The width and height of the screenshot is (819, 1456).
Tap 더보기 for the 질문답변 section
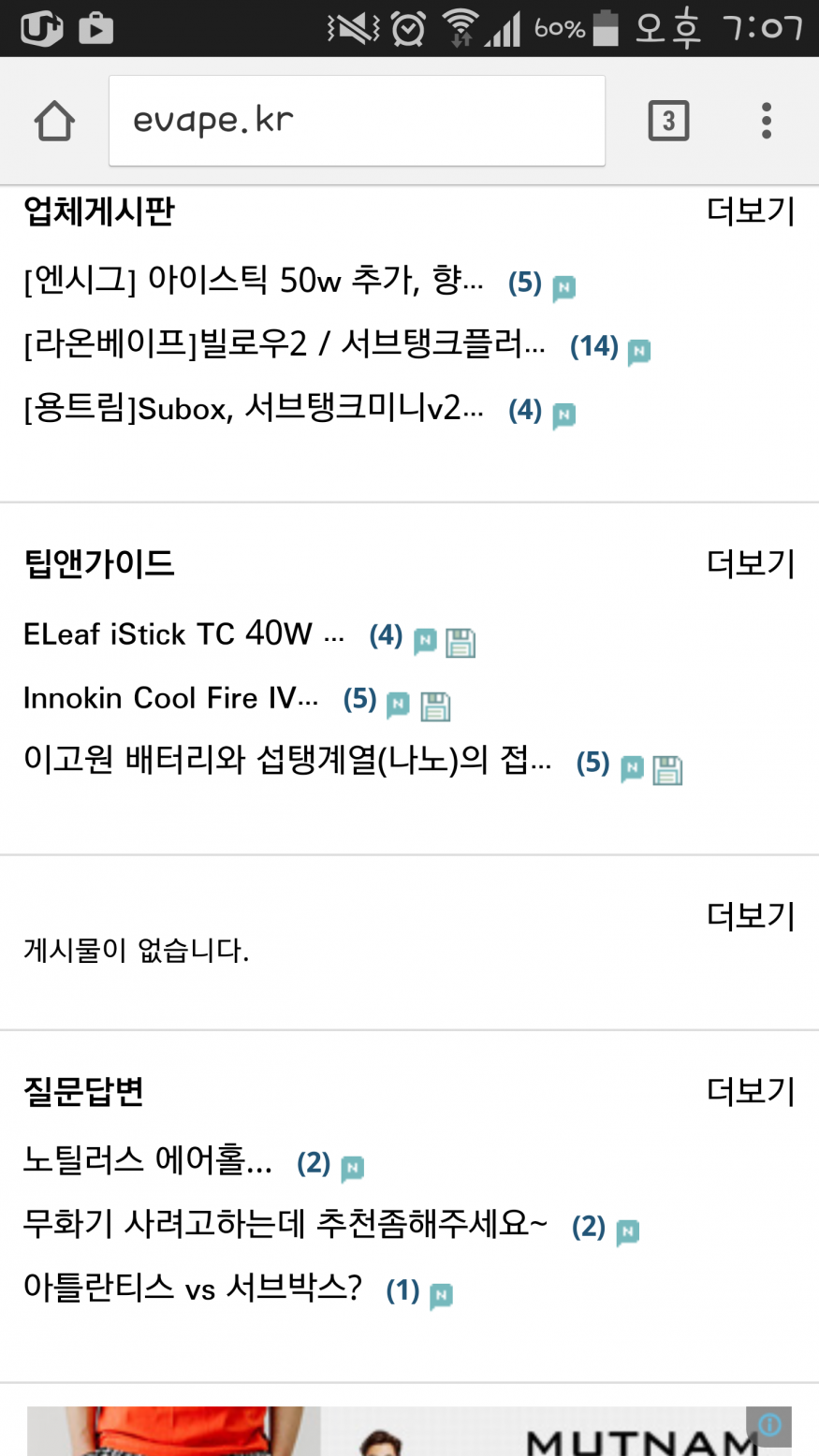[751, 1091]
